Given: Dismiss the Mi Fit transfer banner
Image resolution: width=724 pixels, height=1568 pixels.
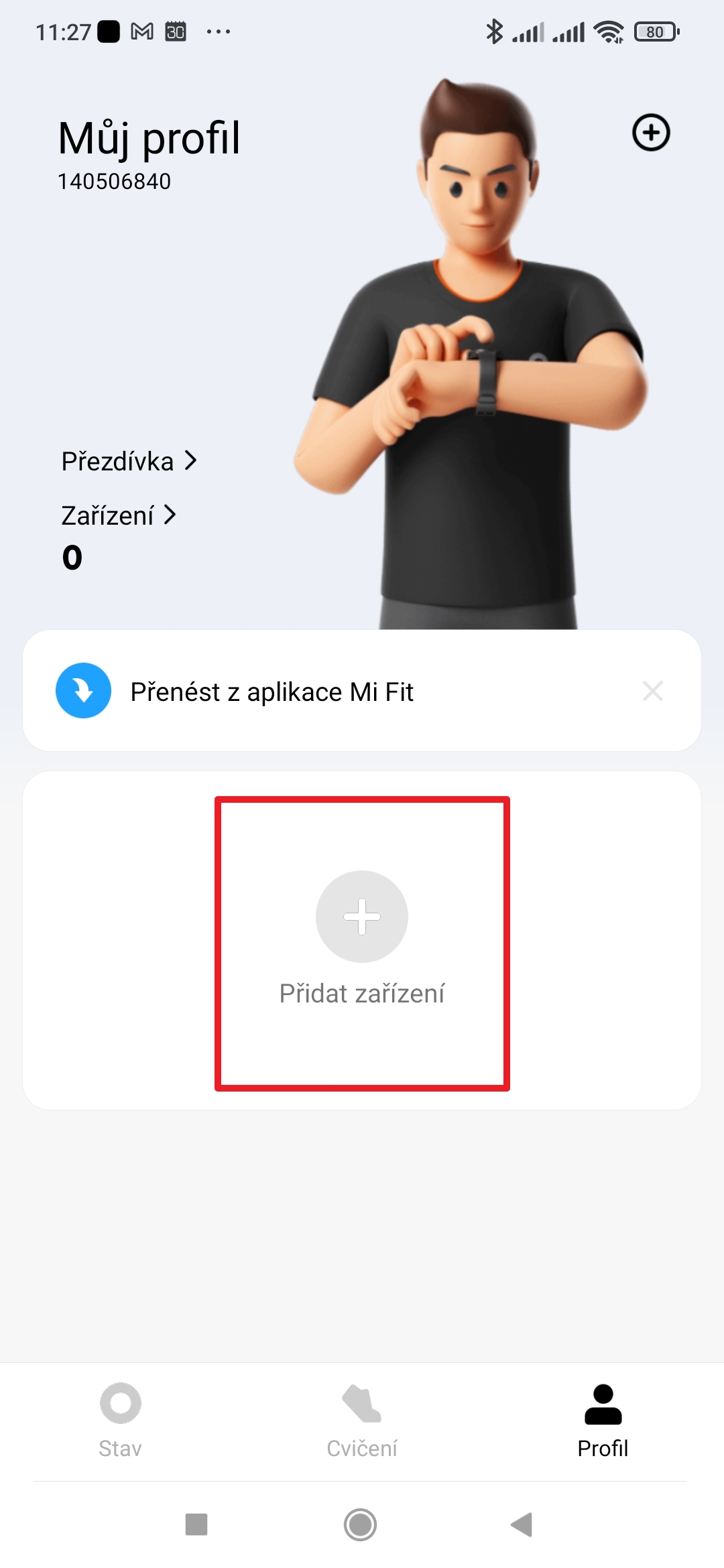Looking at the screenshot, I should click(x=652, y=691).
